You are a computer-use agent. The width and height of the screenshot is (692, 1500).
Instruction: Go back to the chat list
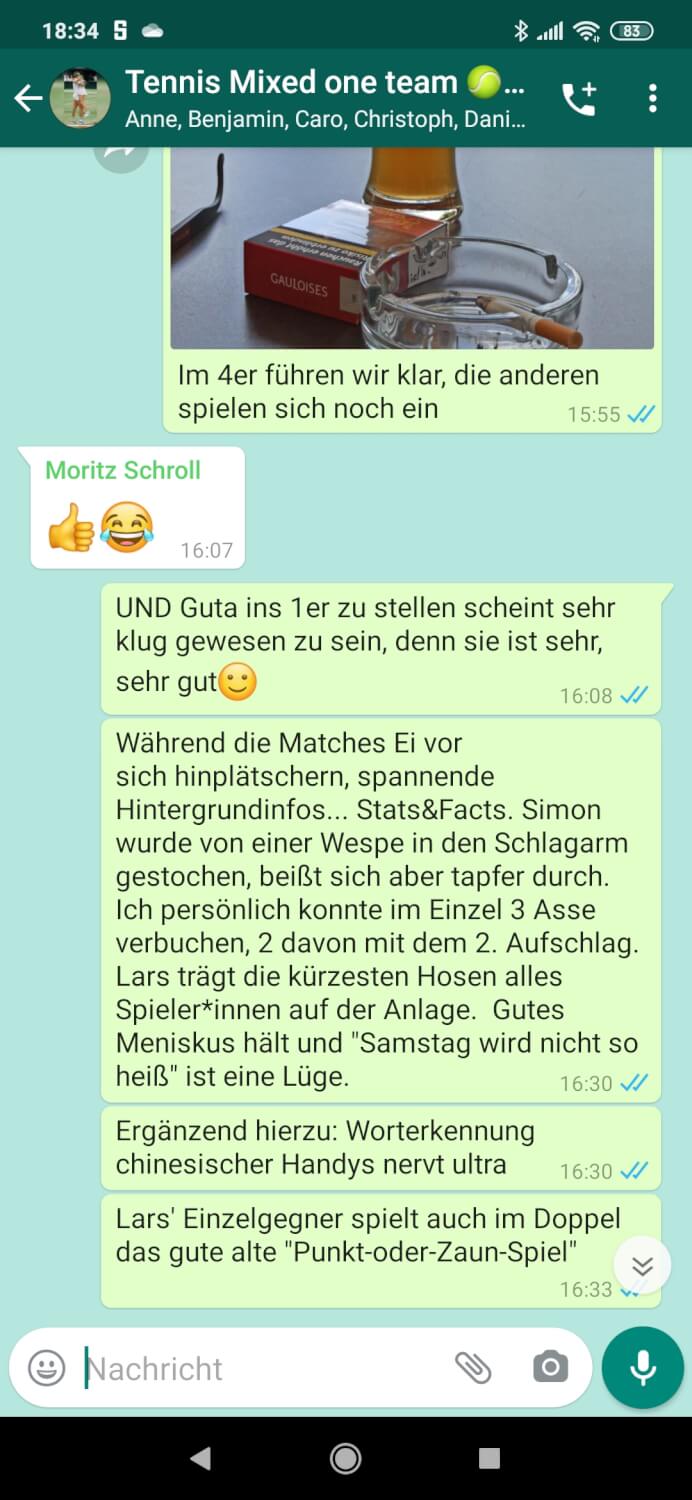(x=27, y=98)
